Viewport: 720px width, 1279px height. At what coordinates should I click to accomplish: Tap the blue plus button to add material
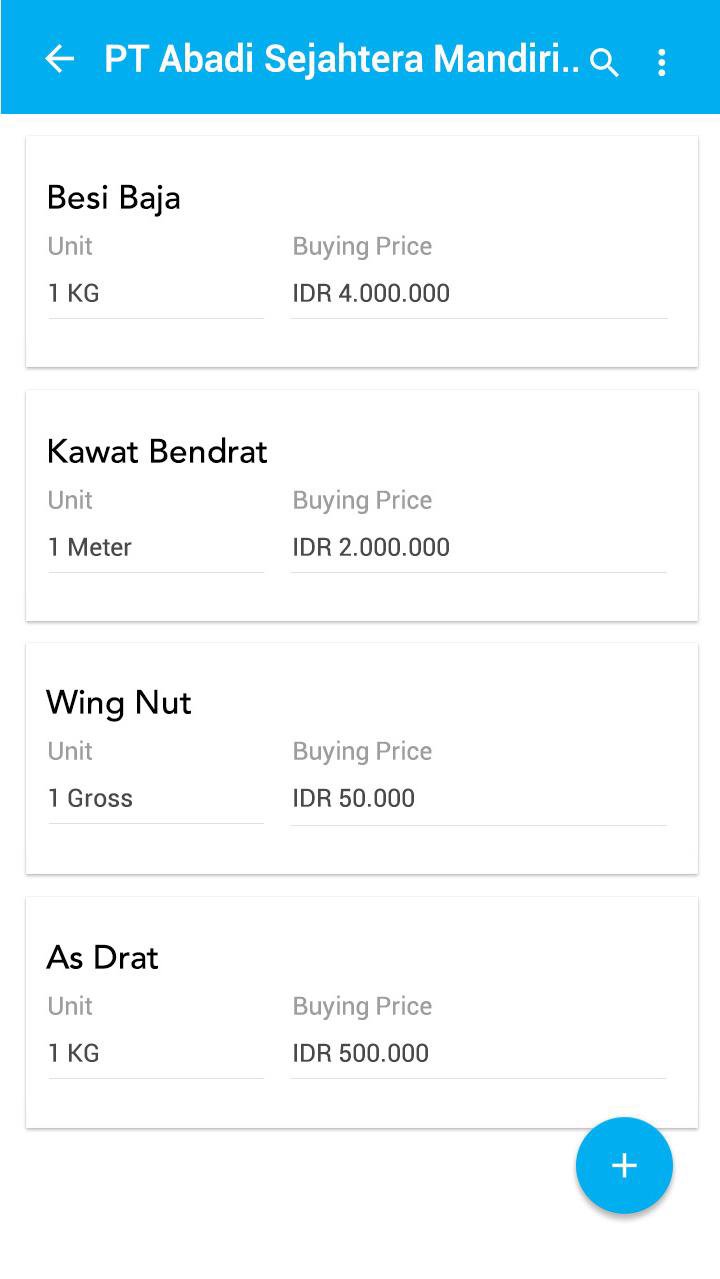[x=624, y=1165]
